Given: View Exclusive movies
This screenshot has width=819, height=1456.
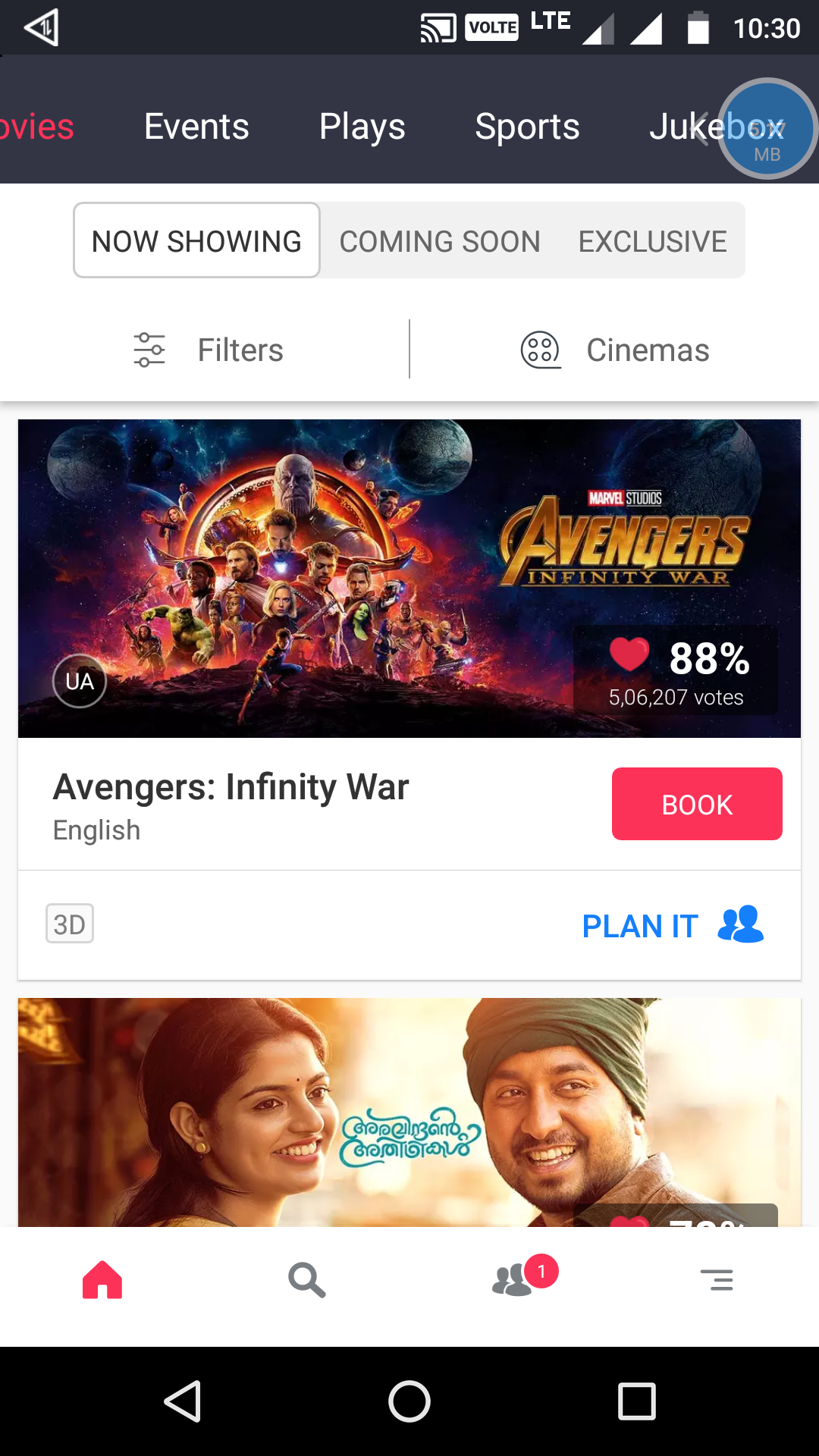Looking at the screenshot, I should (652, 241).
